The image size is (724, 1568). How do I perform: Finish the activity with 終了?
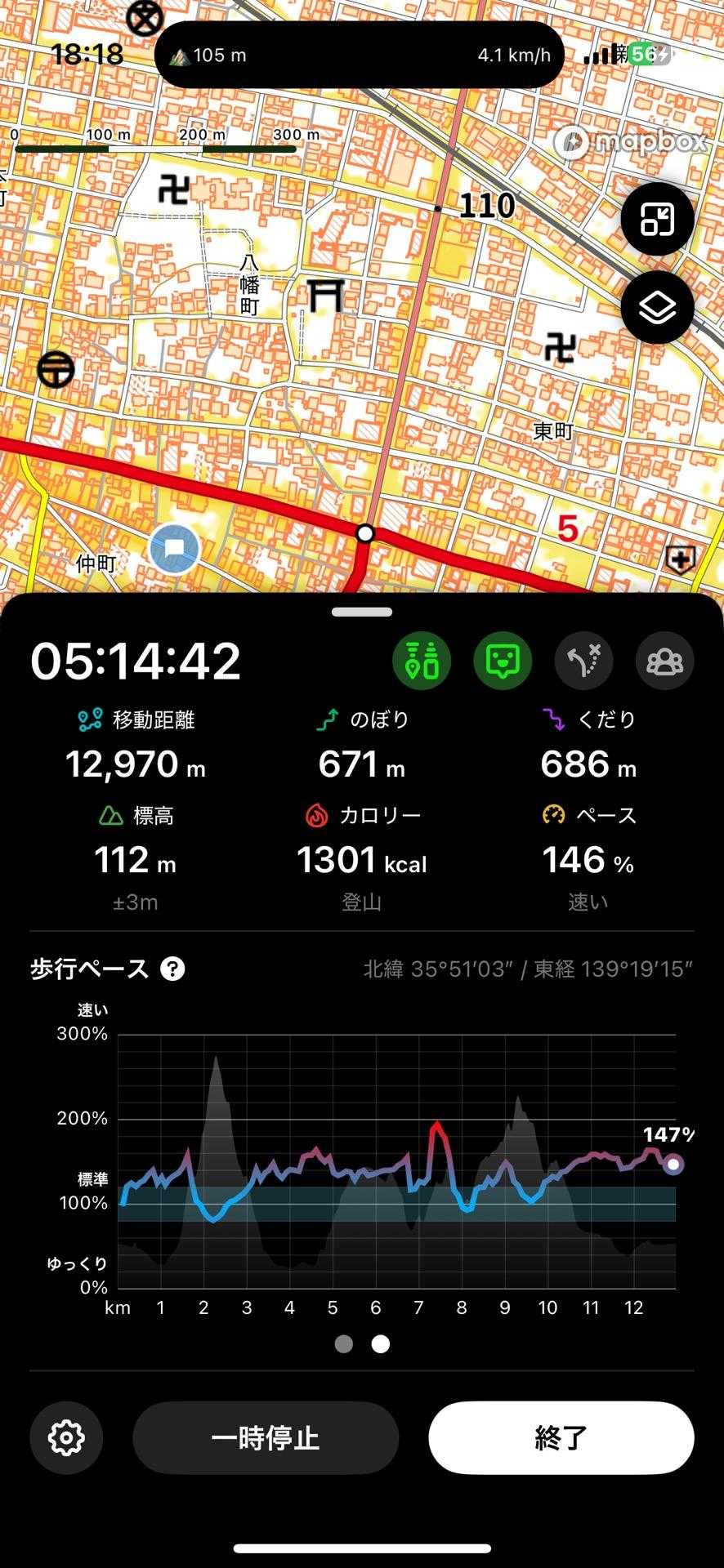pyautogui.click(x=561, y=1438)
